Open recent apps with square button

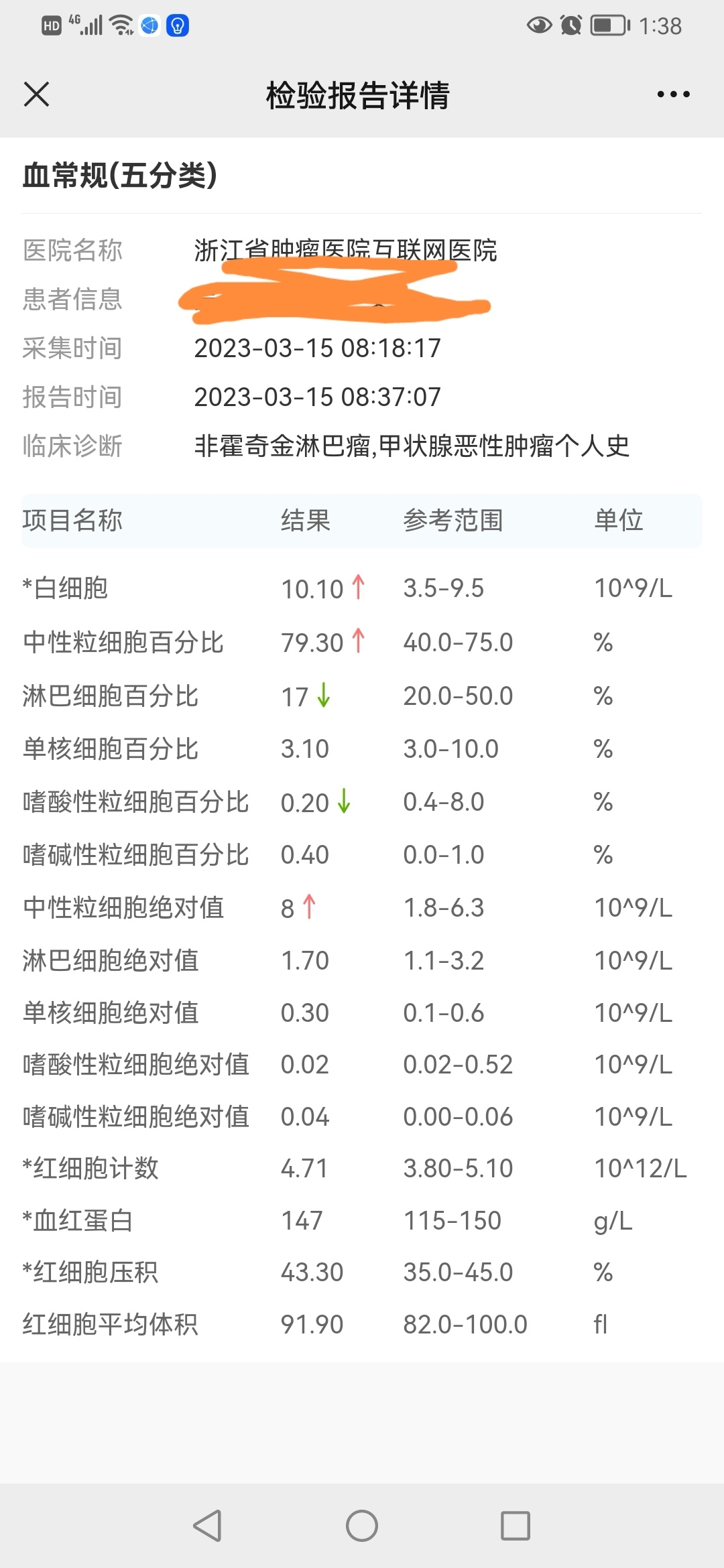(x=516, y=1526)
